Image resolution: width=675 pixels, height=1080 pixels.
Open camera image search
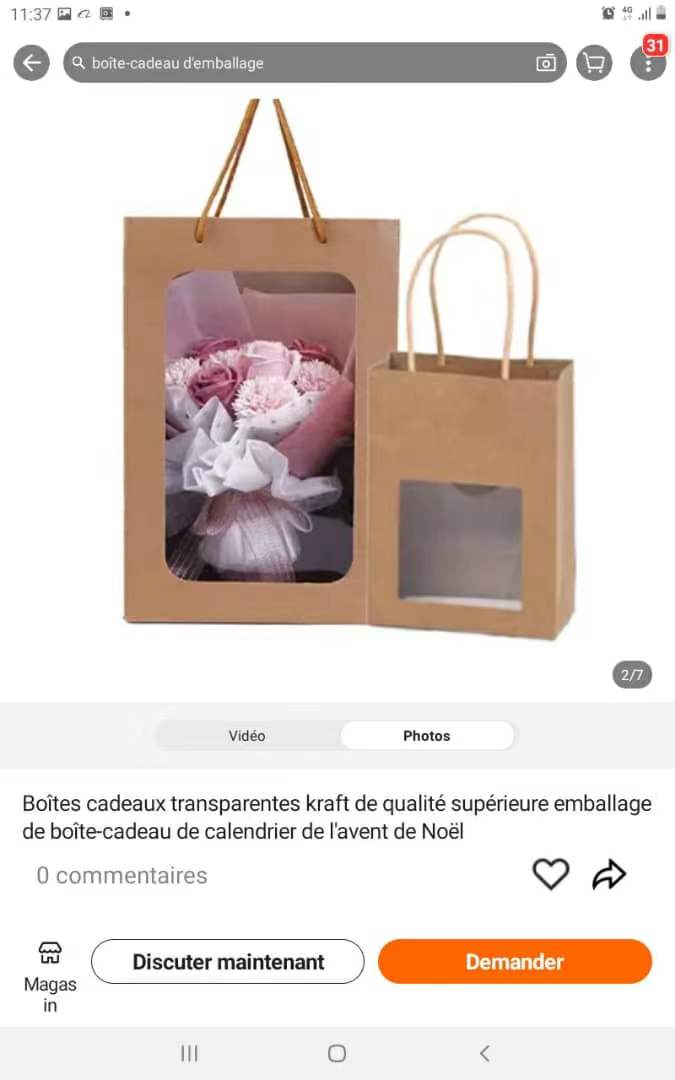pyautogui.click(x=546, y=63)
